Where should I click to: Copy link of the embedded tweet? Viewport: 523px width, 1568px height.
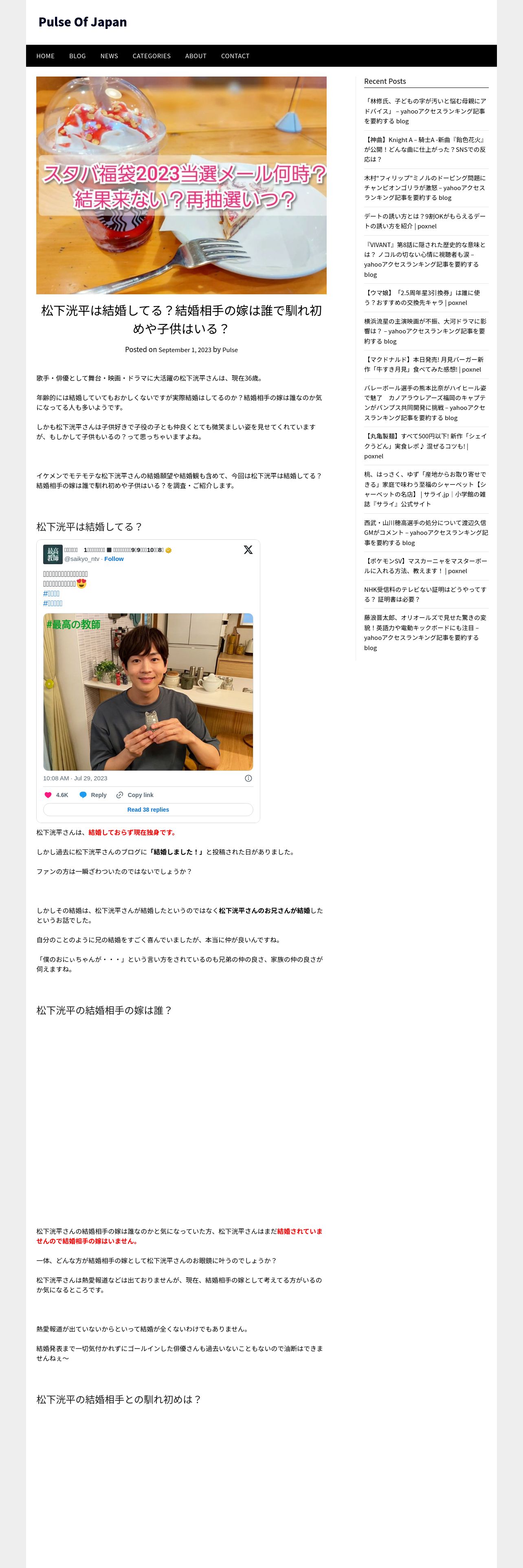(x=135, y=795)
